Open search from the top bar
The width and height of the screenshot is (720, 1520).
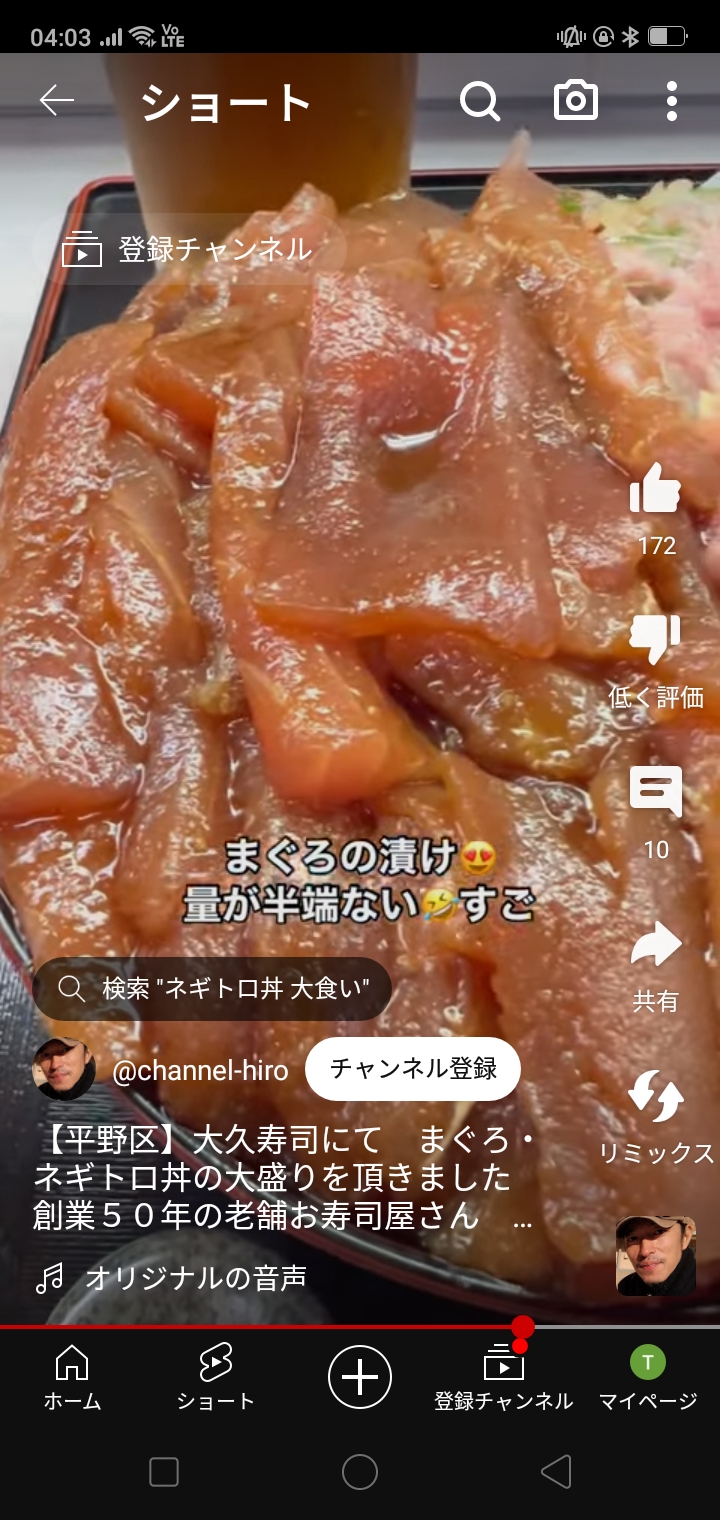tap(479, 101)
